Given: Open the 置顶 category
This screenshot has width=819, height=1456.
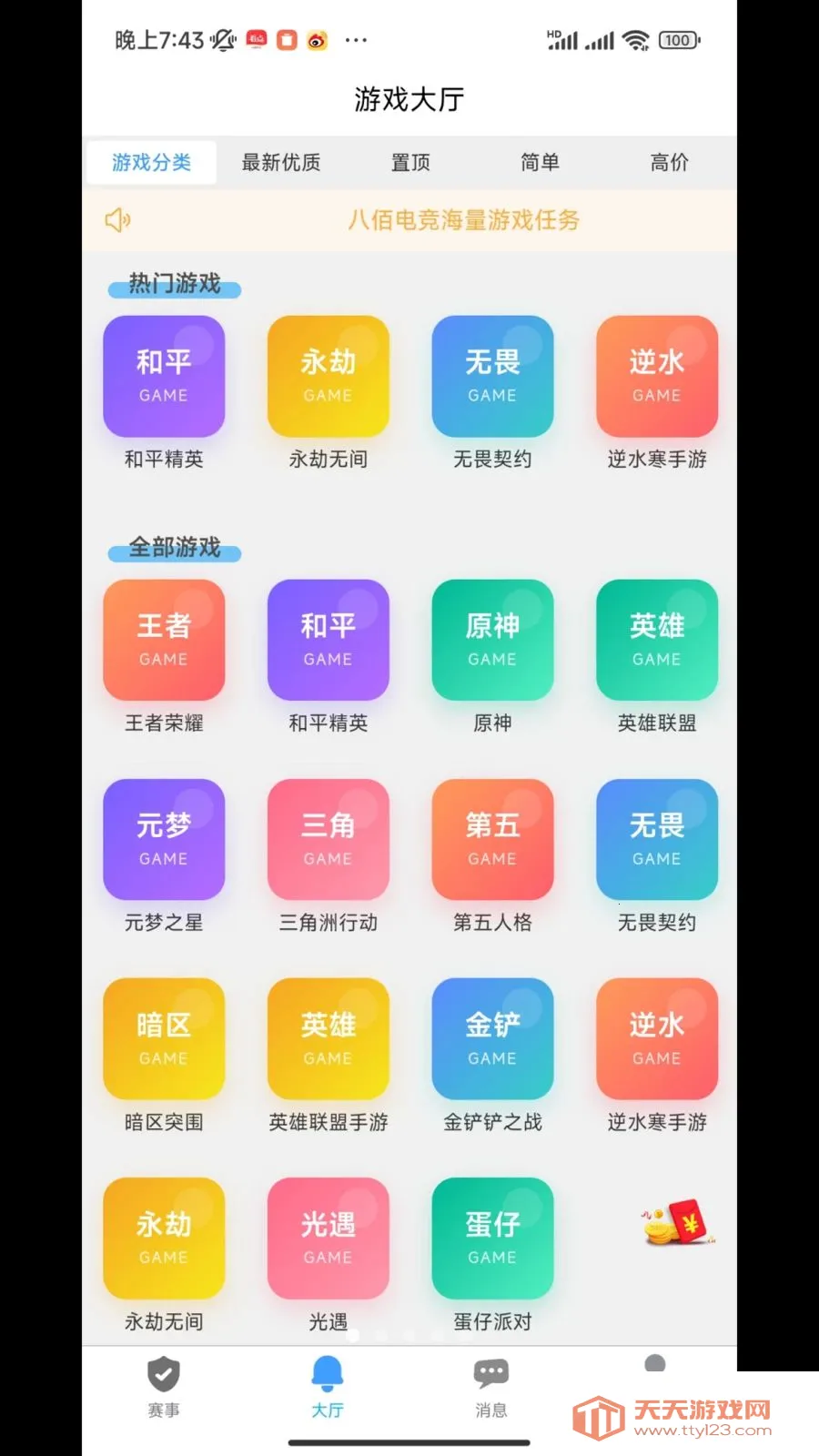Looking at the screenshot, I should [409, 162].
